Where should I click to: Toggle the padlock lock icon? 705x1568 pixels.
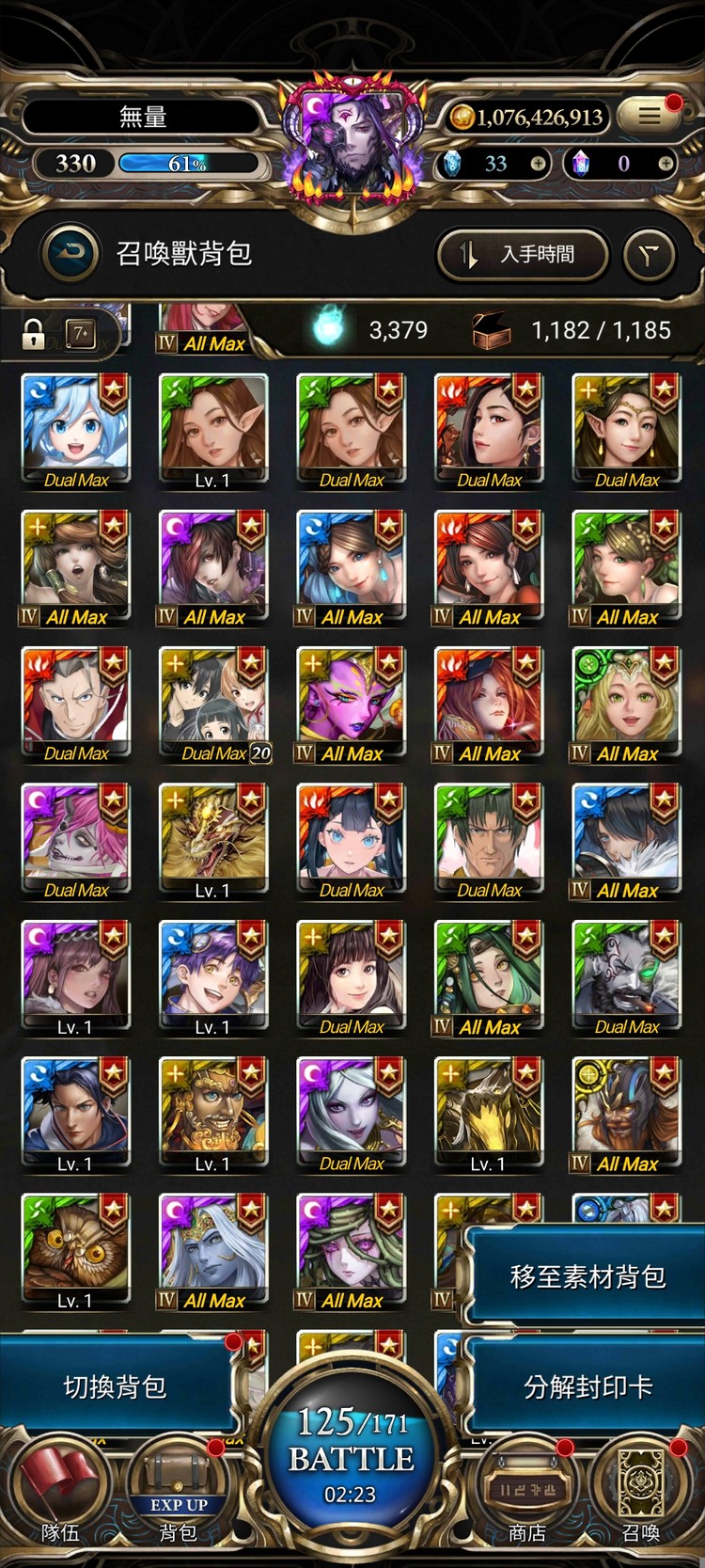[x=33, y=333]
